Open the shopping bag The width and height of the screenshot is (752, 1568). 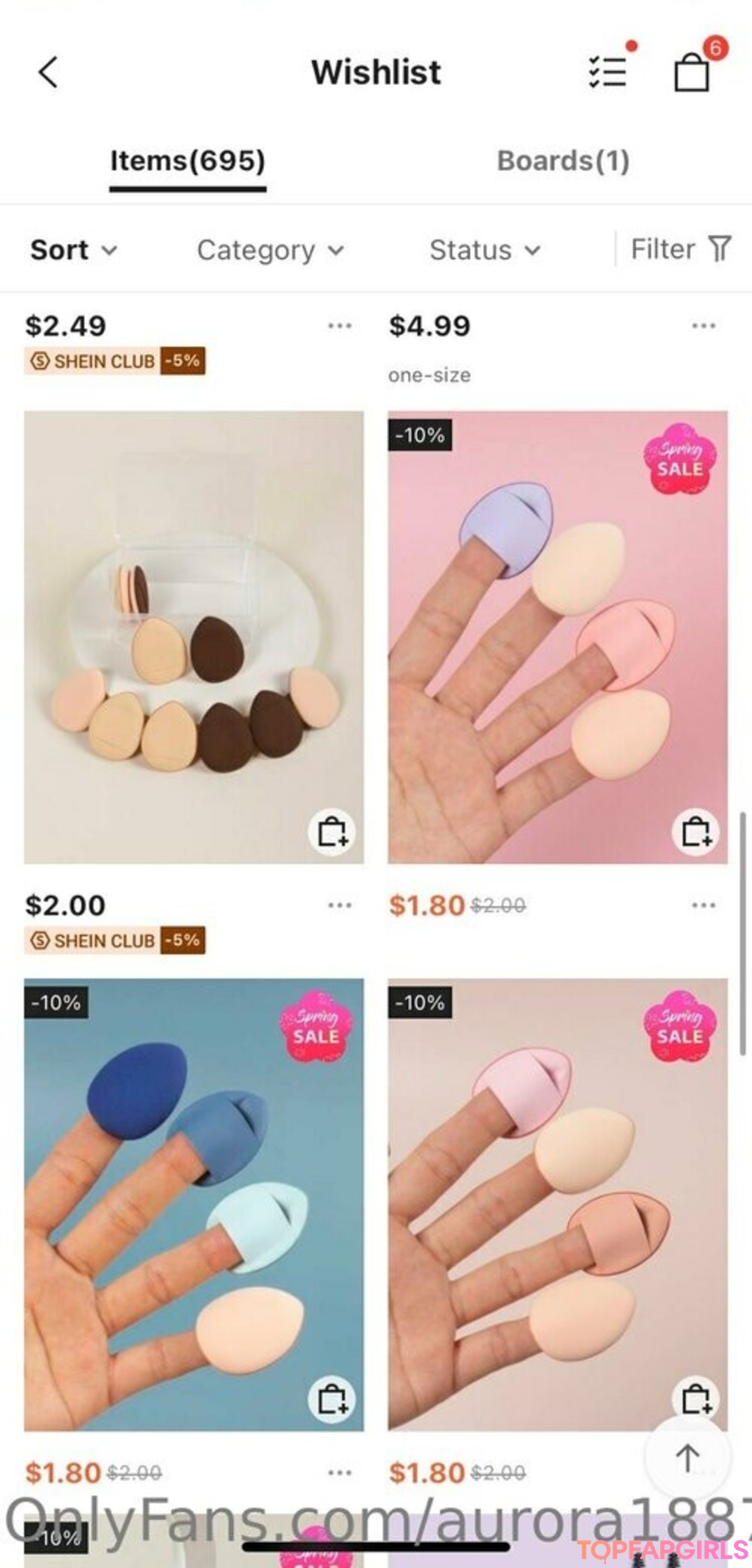click(692, 72)
